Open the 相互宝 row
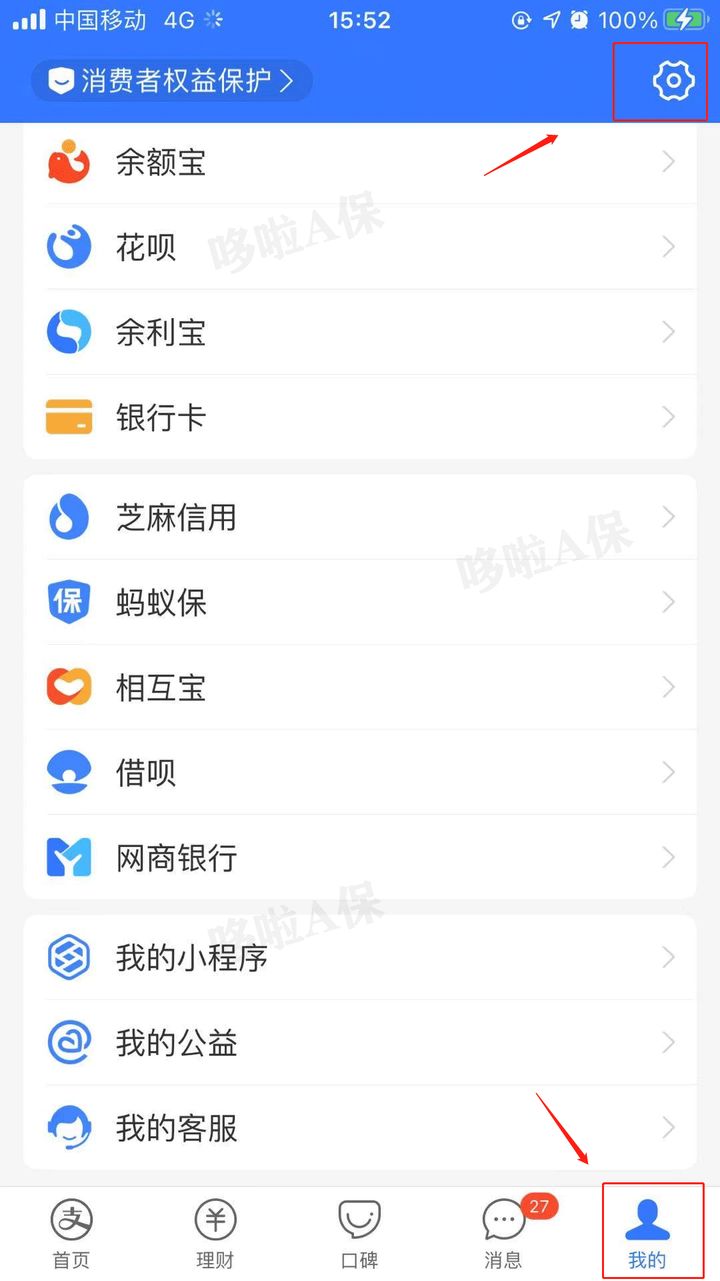Viewport: 720px width, 1281px height. pos(360,687)
